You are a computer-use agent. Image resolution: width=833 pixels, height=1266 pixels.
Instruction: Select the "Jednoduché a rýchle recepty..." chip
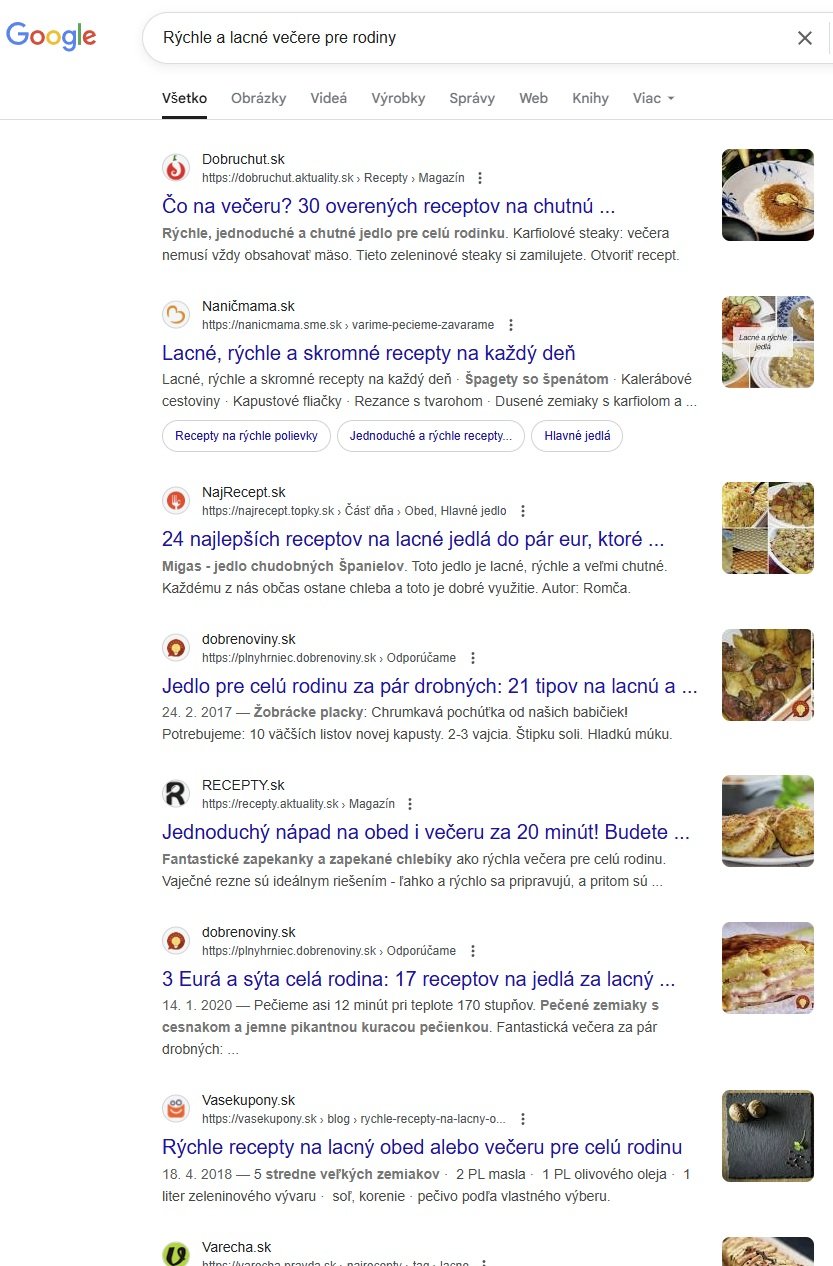tap(430, 436)
